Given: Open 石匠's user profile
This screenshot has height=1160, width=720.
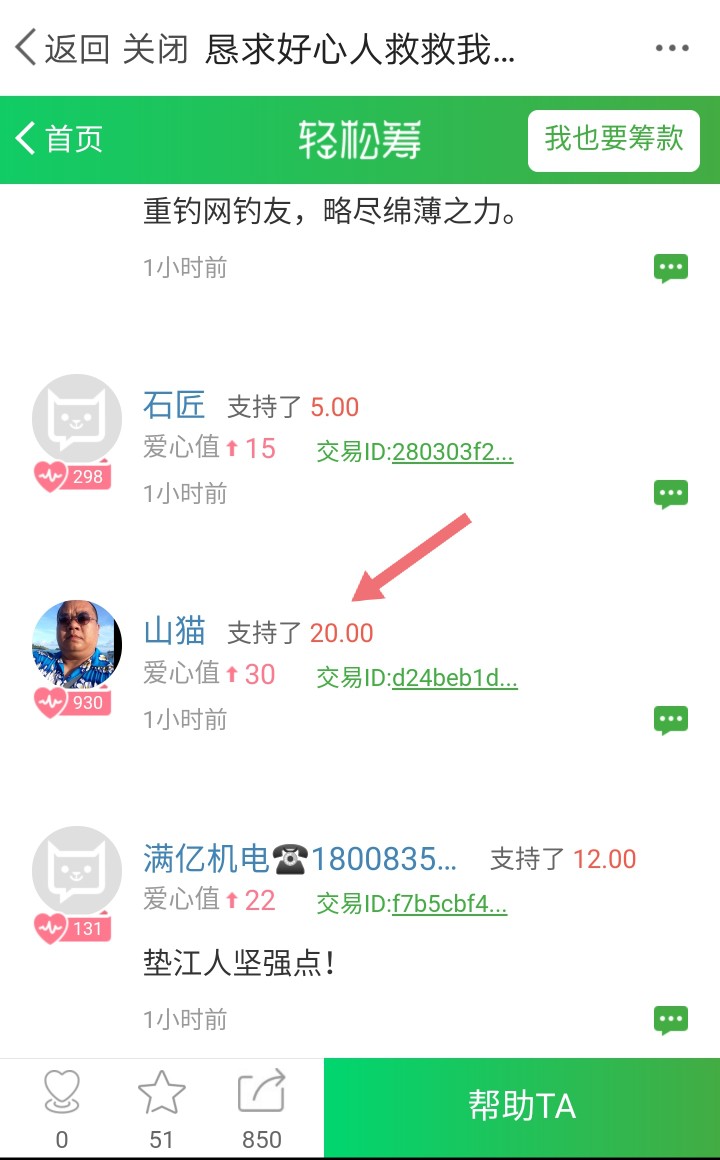Looking at the screenshot, I should [x=174, y=405].
